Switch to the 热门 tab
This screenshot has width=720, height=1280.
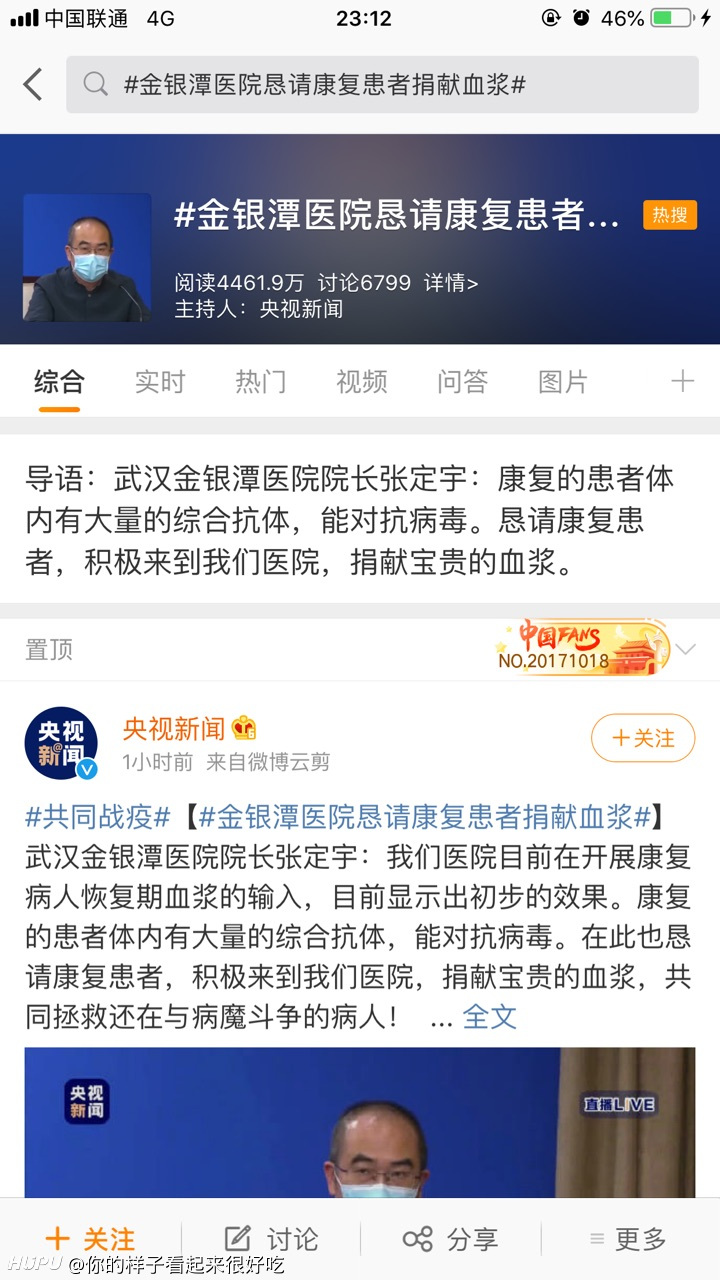point(261,381)
